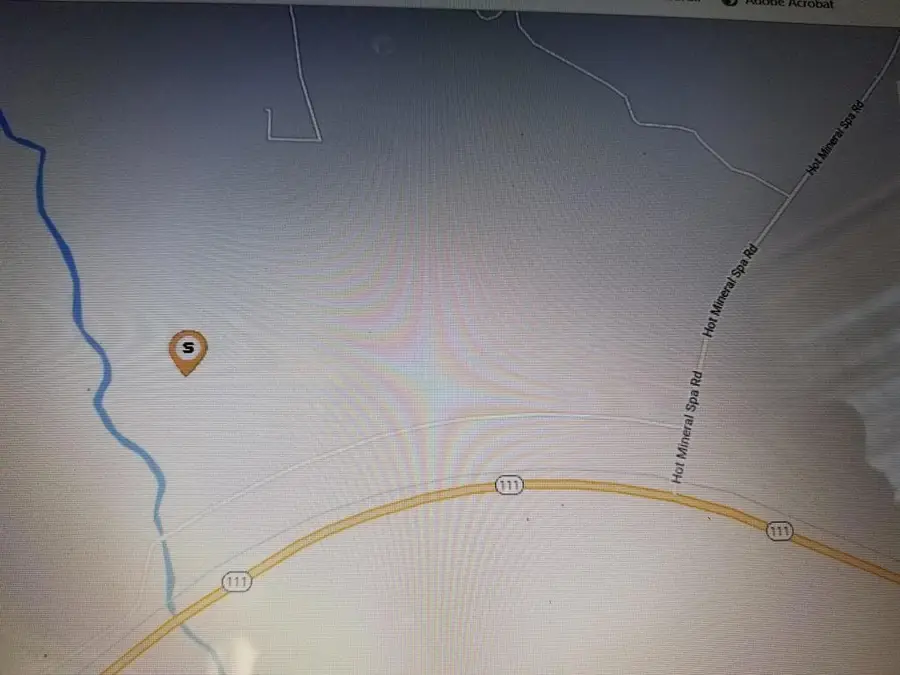Tap the orange S map marker

tap(187, 350)
